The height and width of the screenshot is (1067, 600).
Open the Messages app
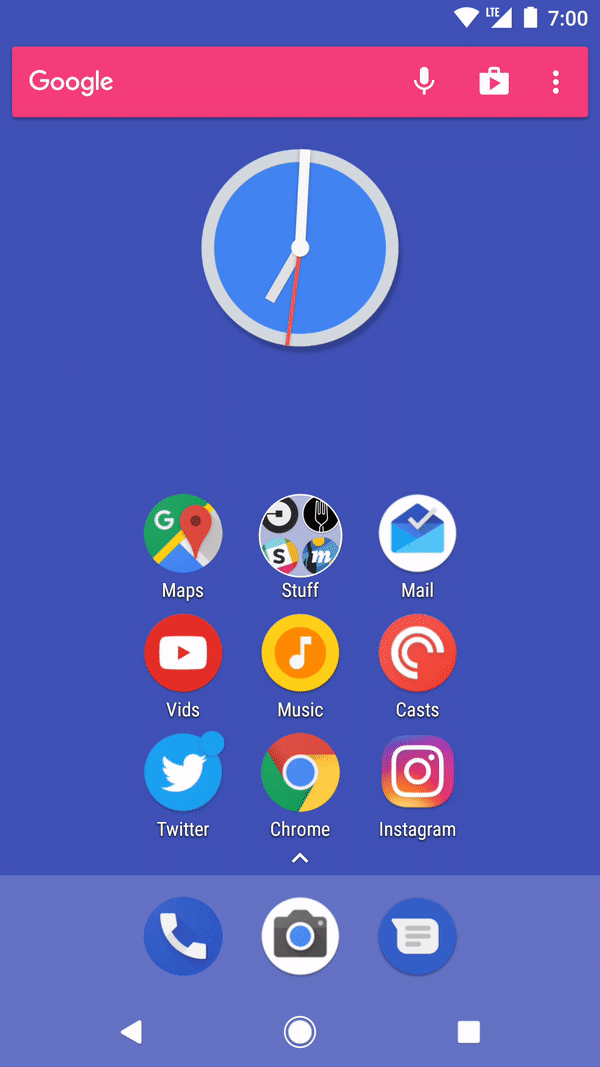pyautogui.click(x=417, y=936)
